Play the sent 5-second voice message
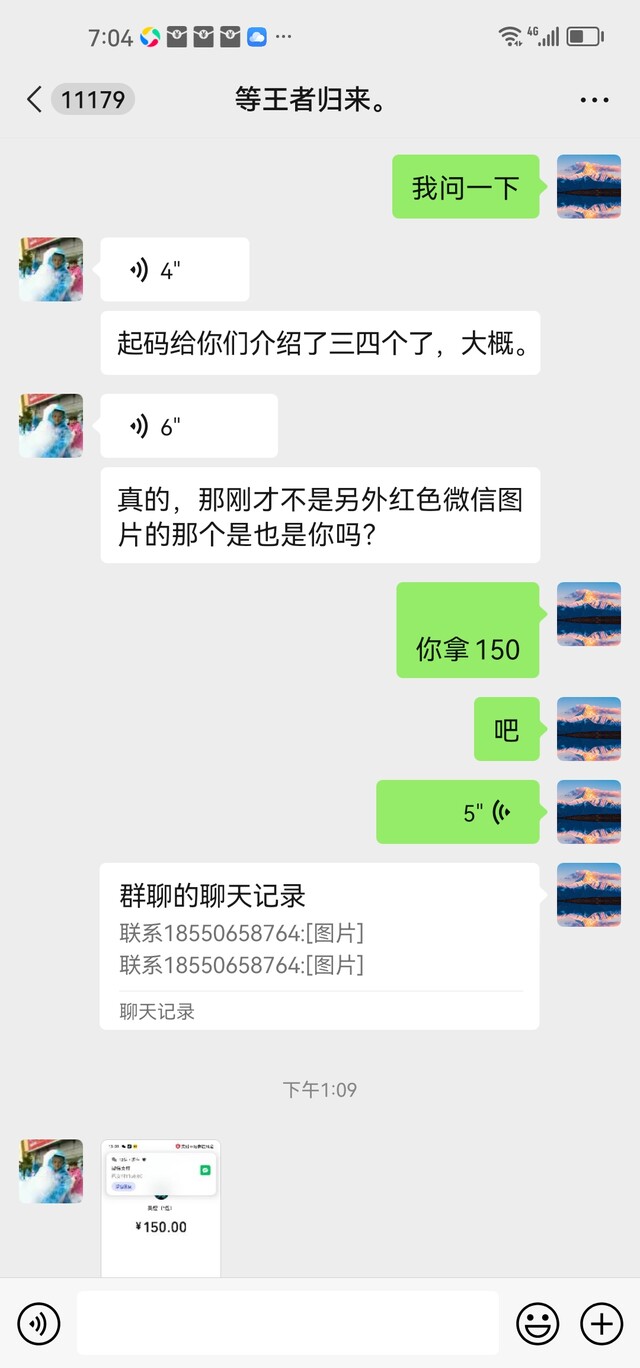Screen dimensions: 640x1368 click(458, 812)
